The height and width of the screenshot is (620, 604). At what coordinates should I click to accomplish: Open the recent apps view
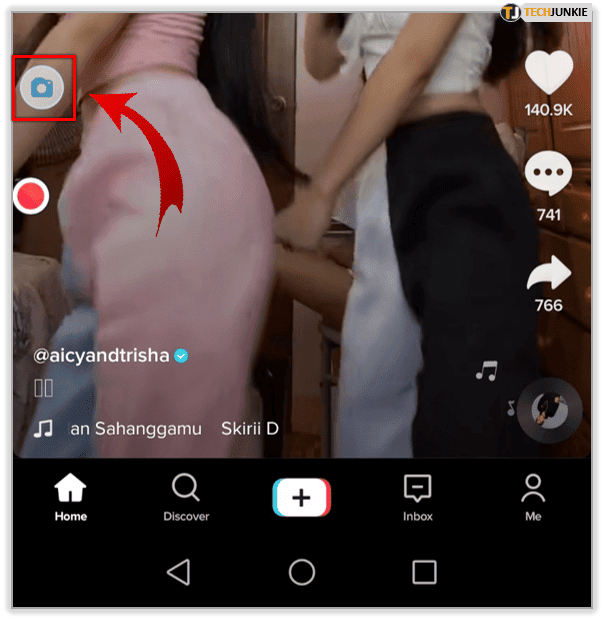tap(424, 572)
